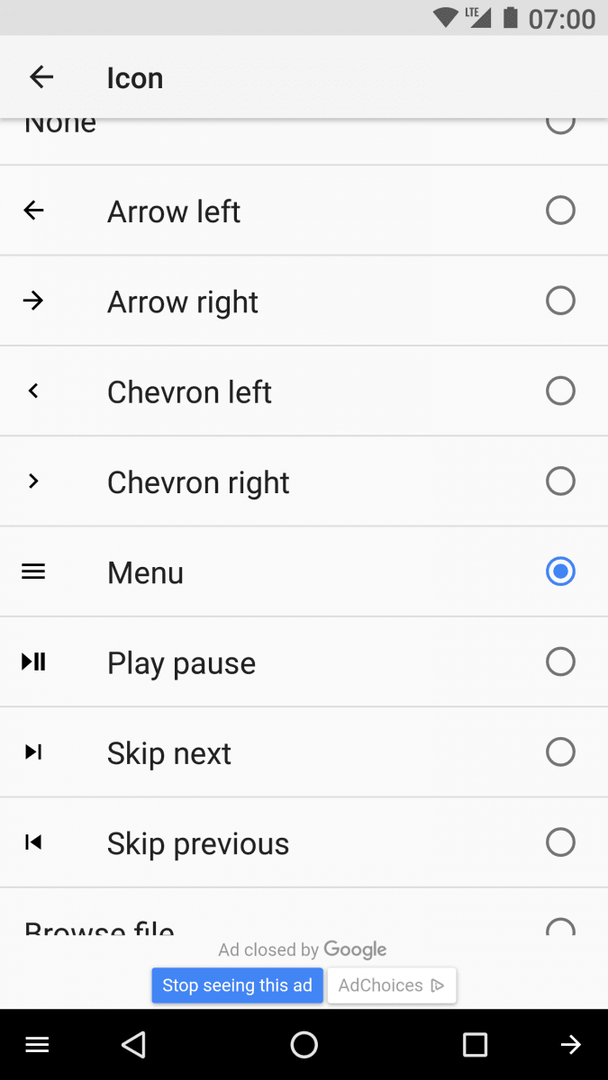Tap the right arrow in the navigation bar
The width and height of the screenshot is (608, 1080).
(571, 1045)
